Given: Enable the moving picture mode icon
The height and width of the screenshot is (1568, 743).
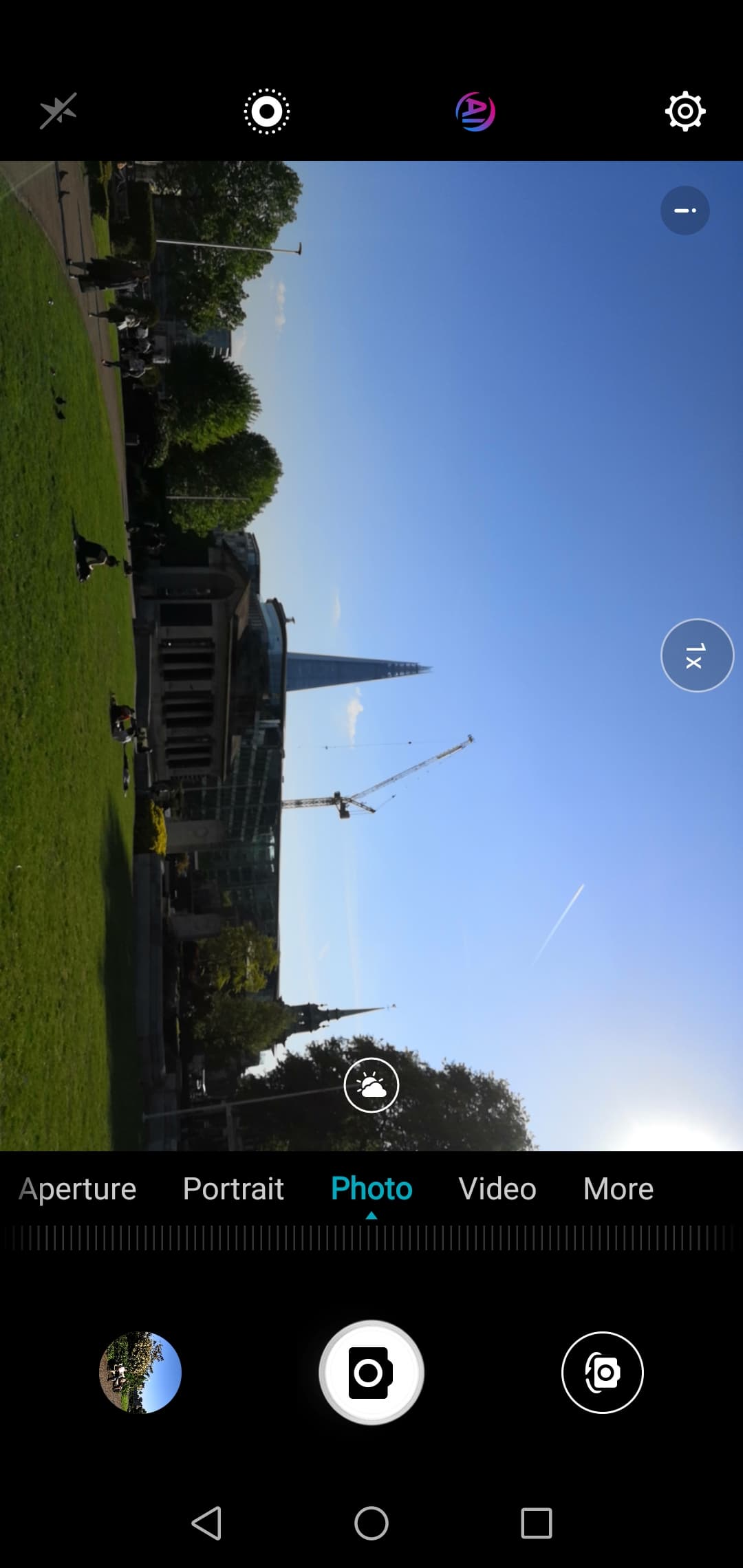Looking at the screenshot, I should click(x=267, y=111).
